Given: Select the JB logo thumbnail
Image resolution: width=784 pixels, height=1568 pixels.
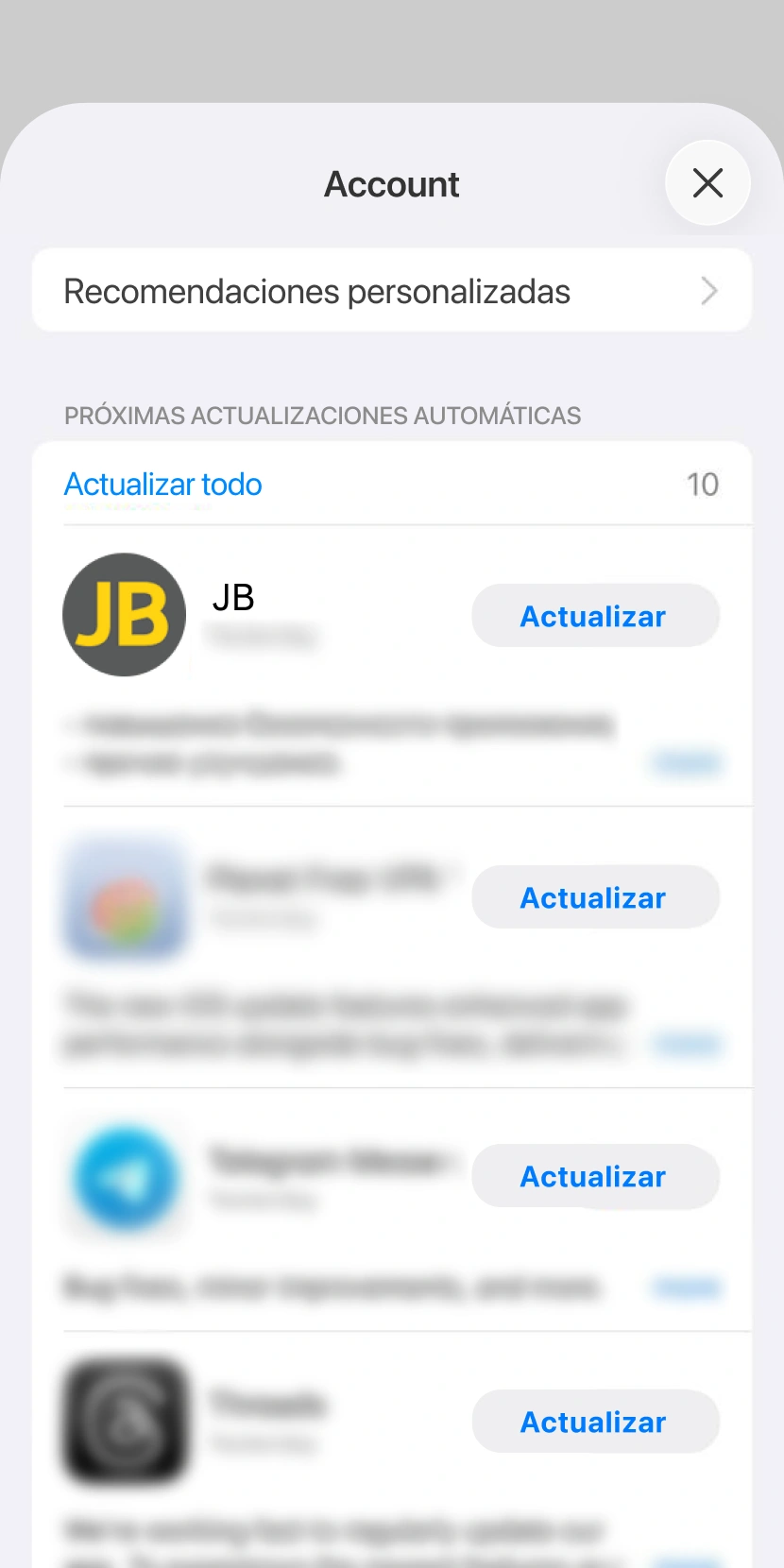Looking at the screenshot, I should 124,614.
